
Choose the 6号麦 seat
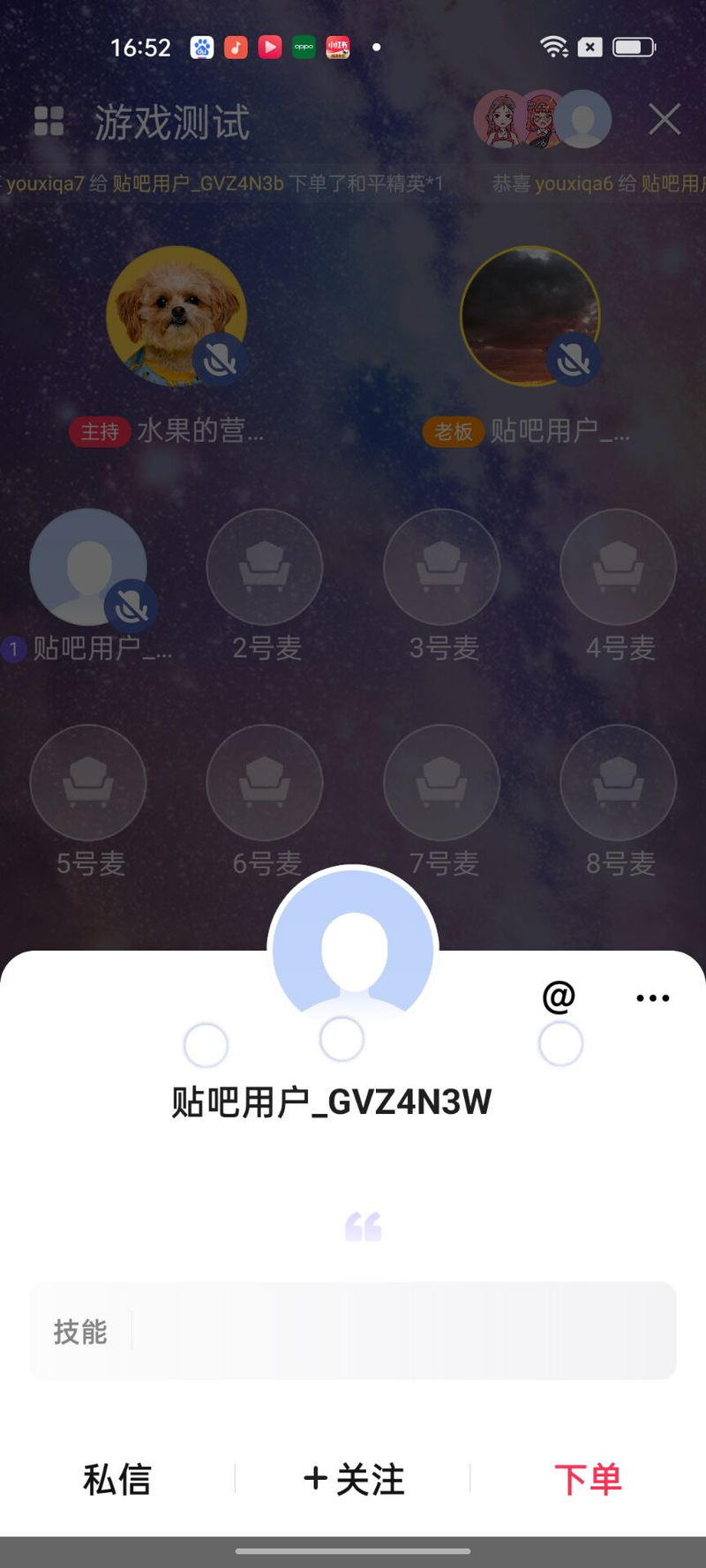(x=265, y=782)
